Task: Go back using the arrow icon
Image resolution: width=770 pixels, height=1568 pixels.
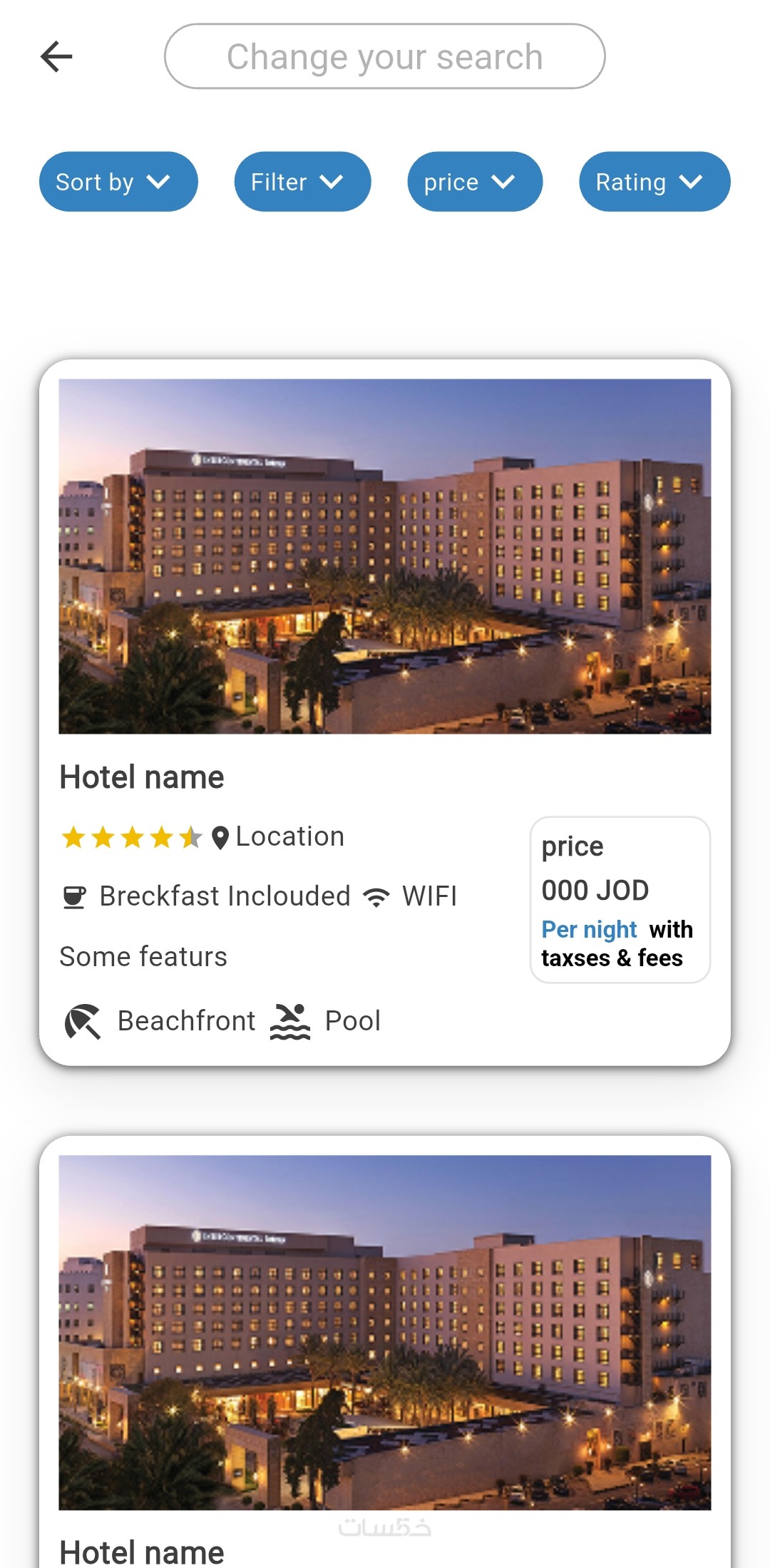Action: point(56,56)
